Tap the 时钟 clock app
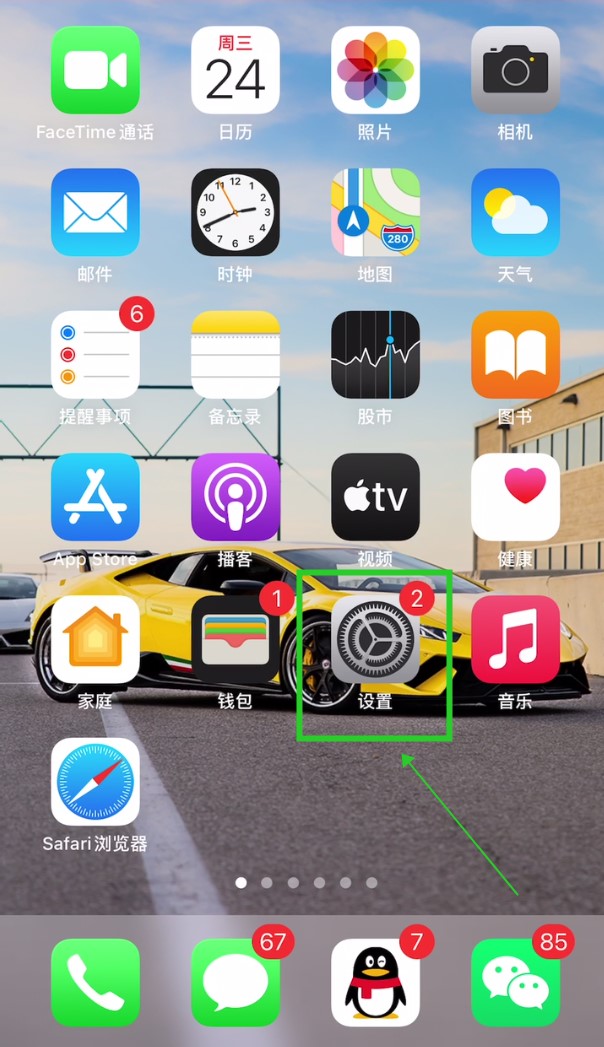 235,212
